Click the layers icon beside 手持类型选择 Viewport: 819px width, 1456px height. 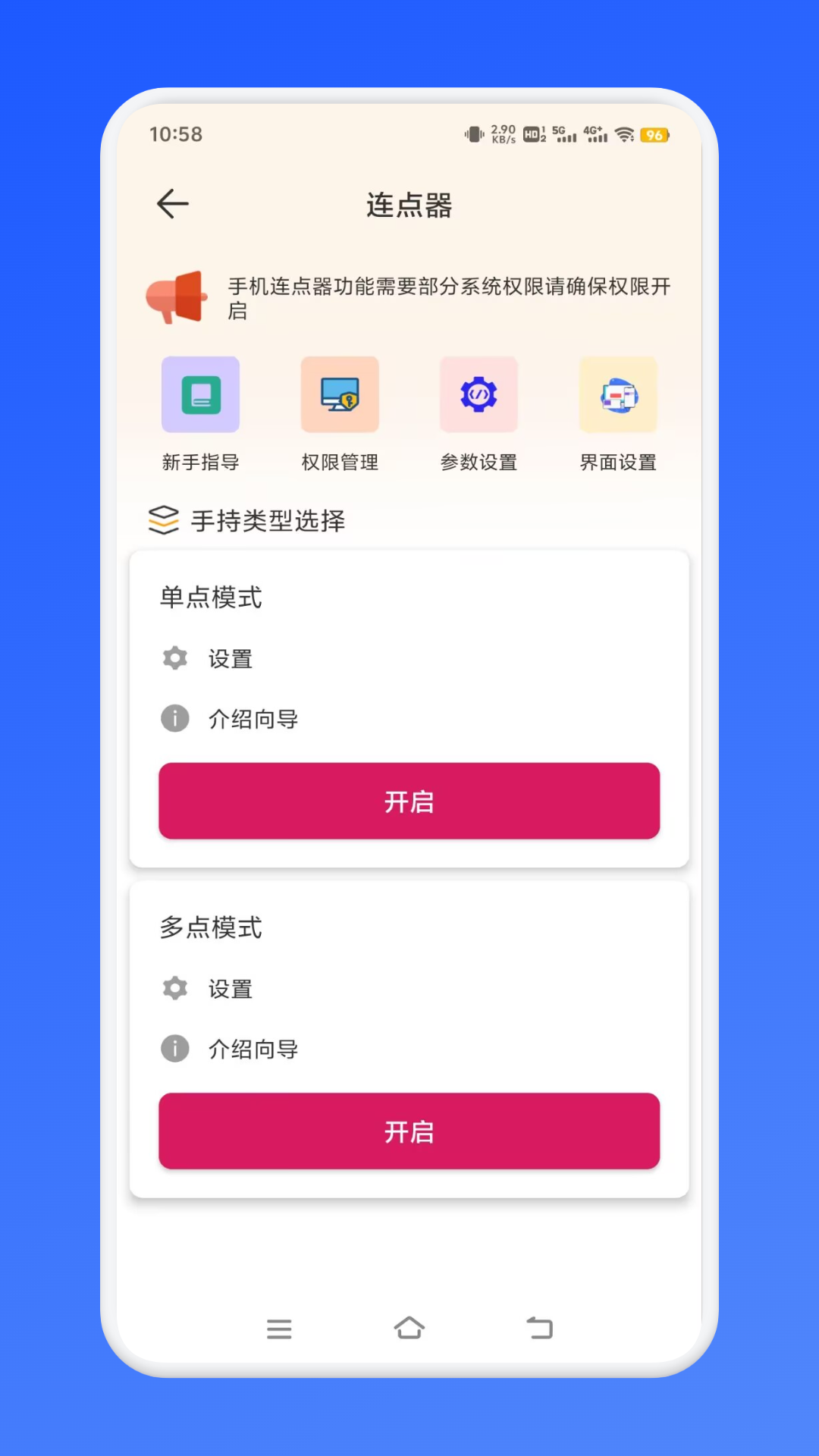(x=162, y=520)
